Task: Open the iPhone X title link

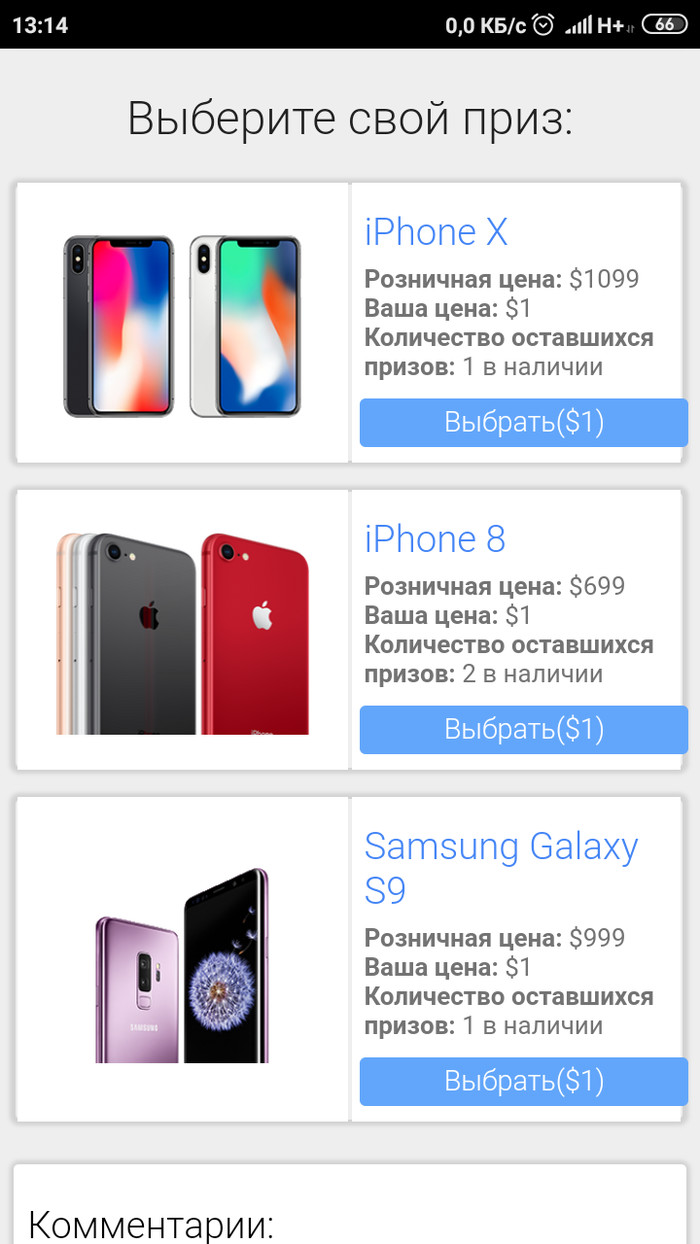Action: point(436,232)
